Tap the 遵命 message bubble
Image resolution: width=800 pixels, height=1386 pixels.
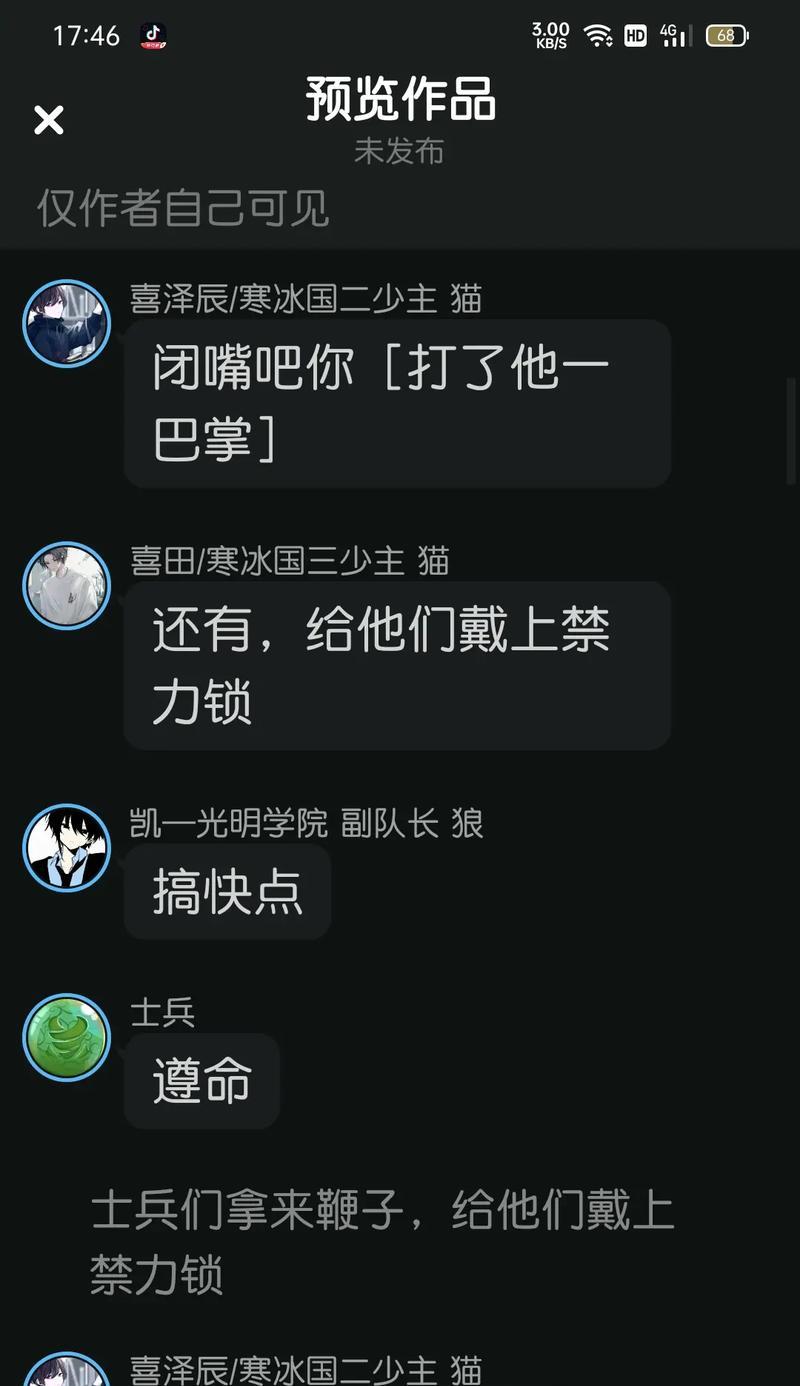(x=202, y=1081)
